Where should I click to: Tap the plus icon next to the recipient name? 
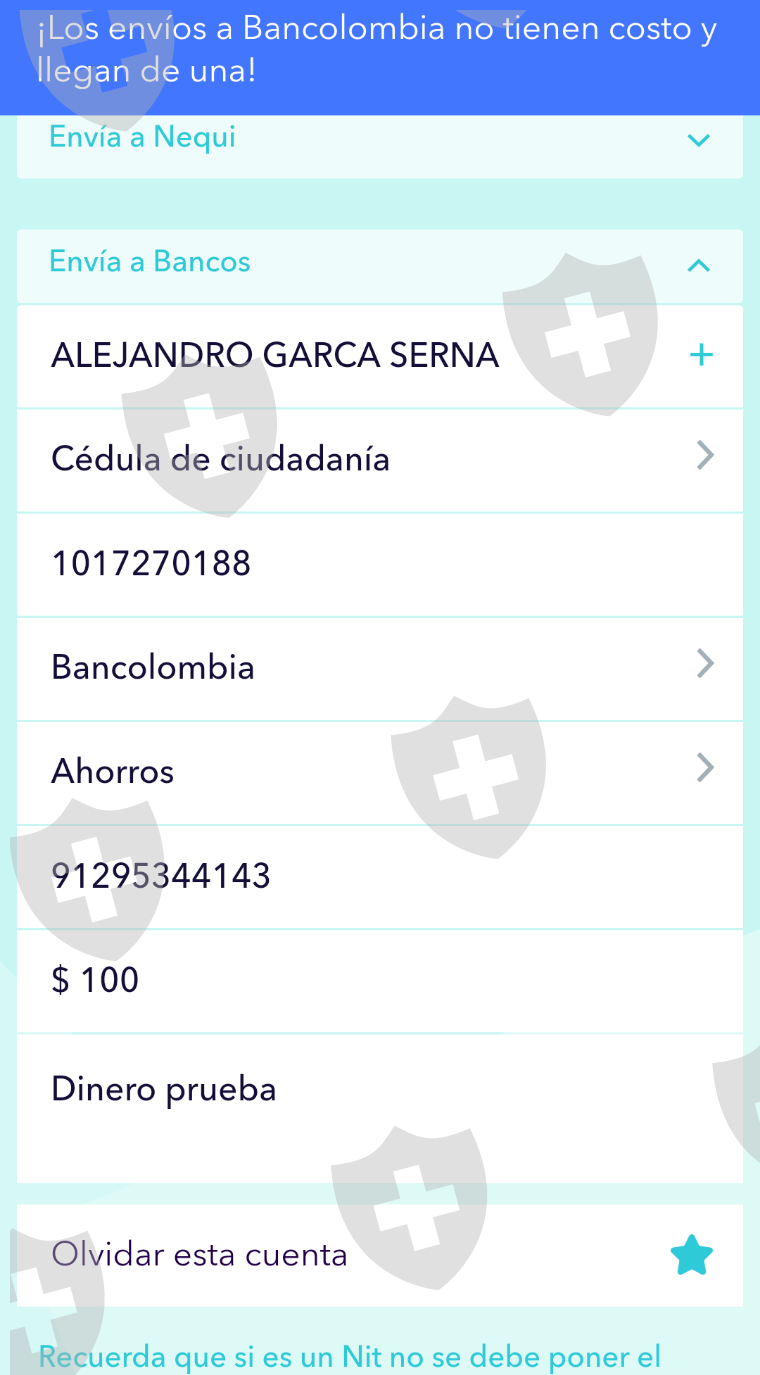coord(701,355)
